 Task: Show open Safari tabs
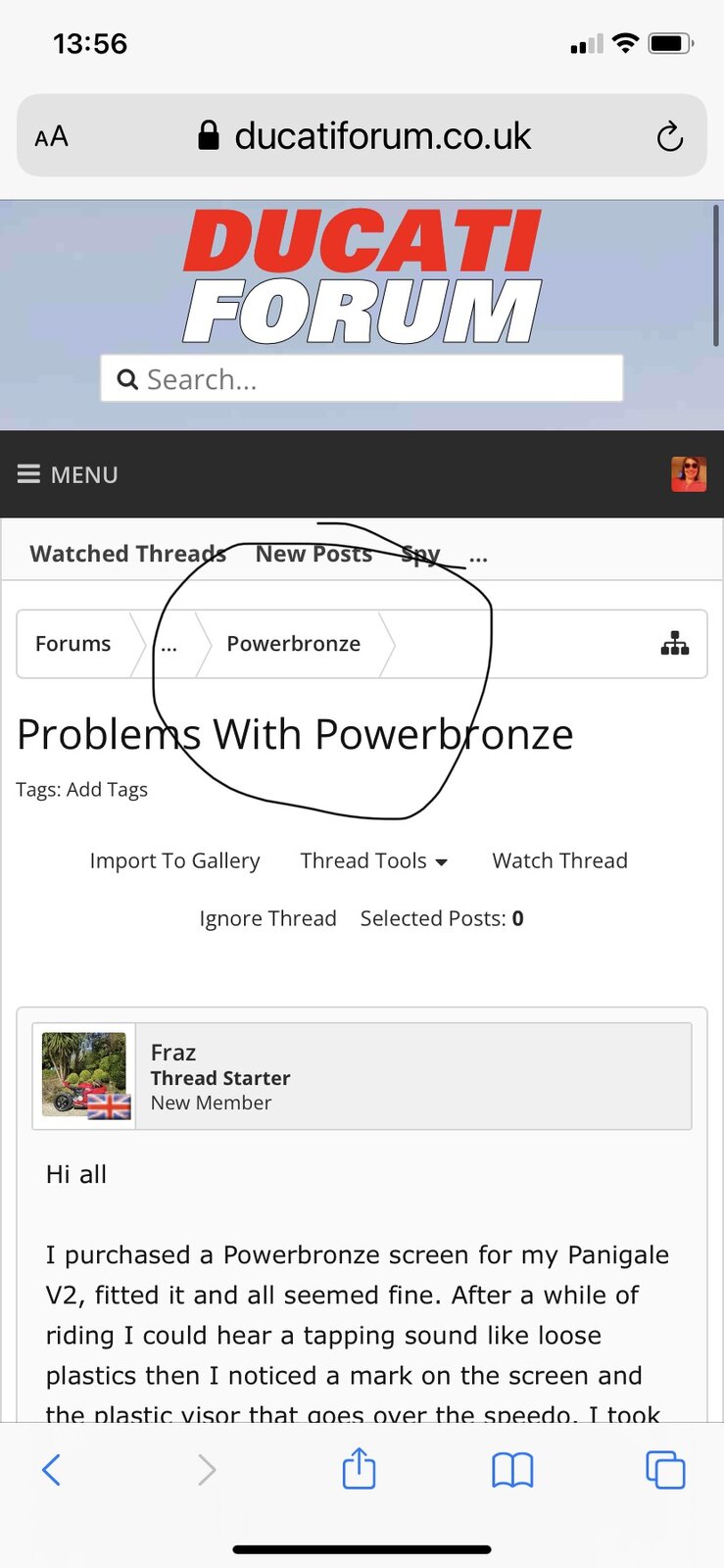[665, 1469]
